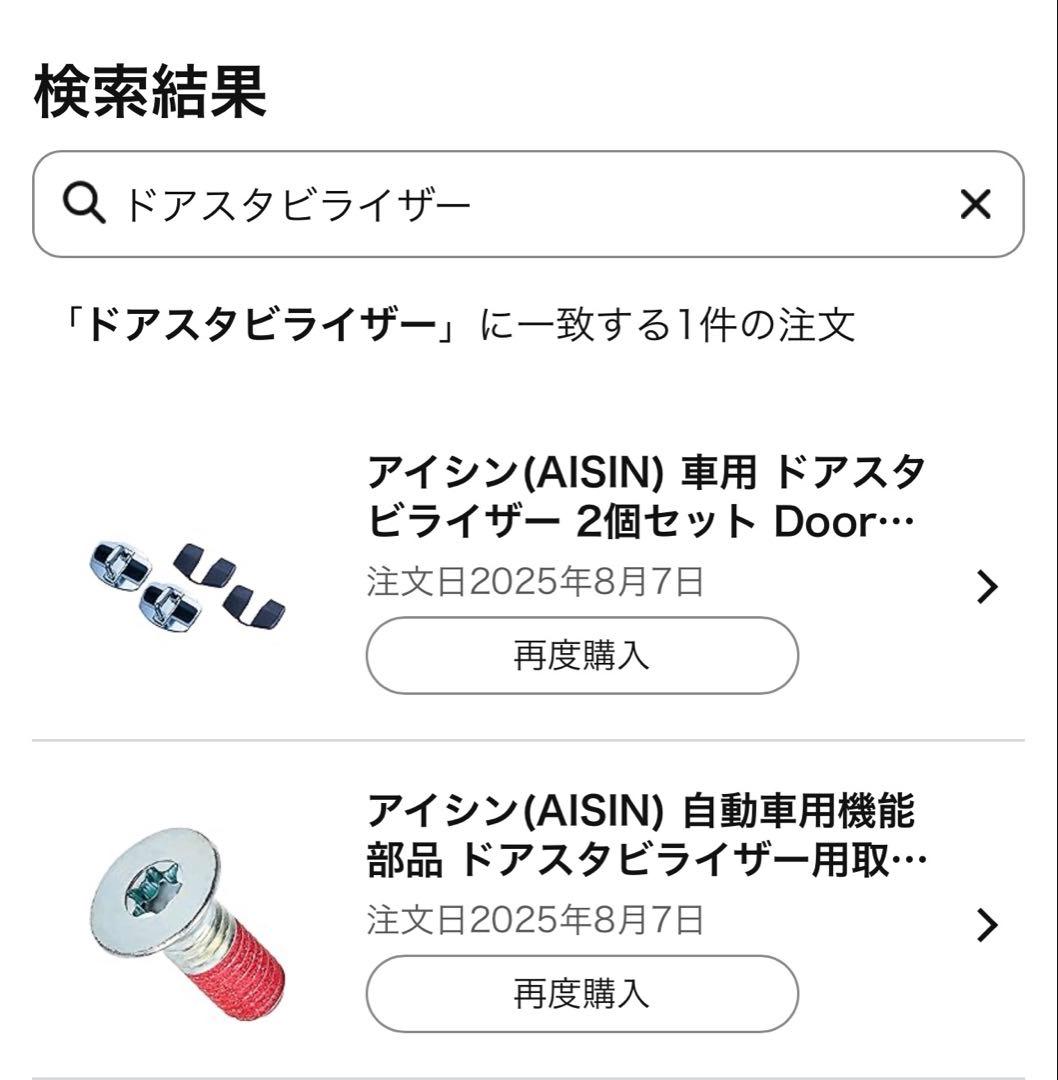1058x1080 pixels.
Task: Click 再度購入 for the door stabilizer 2-piece set
Action: pyautogui.click(x=581, y=655)
